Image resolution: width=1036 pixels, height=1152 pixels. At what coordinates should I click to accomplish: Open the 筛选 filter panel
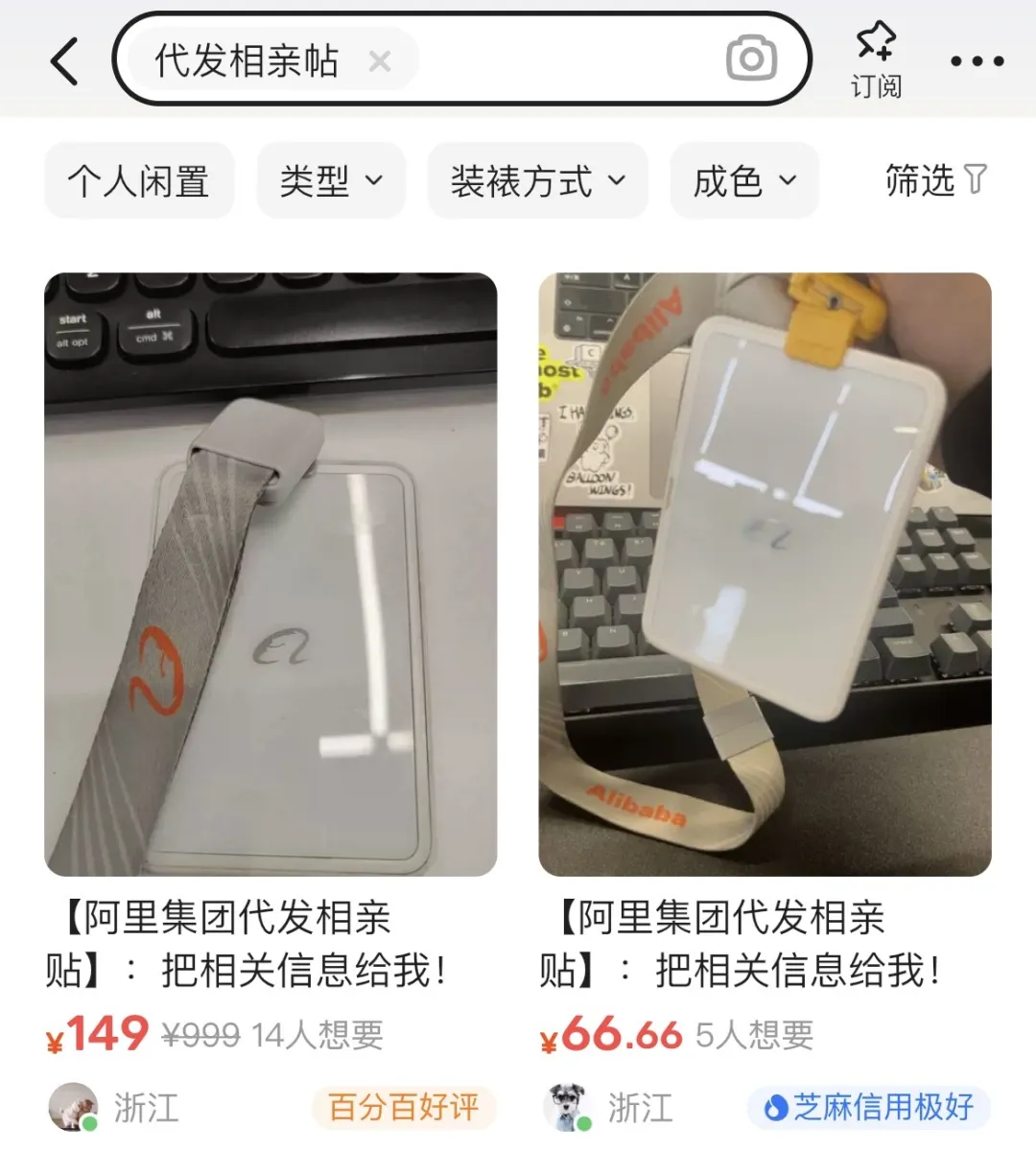coord(934,179)
